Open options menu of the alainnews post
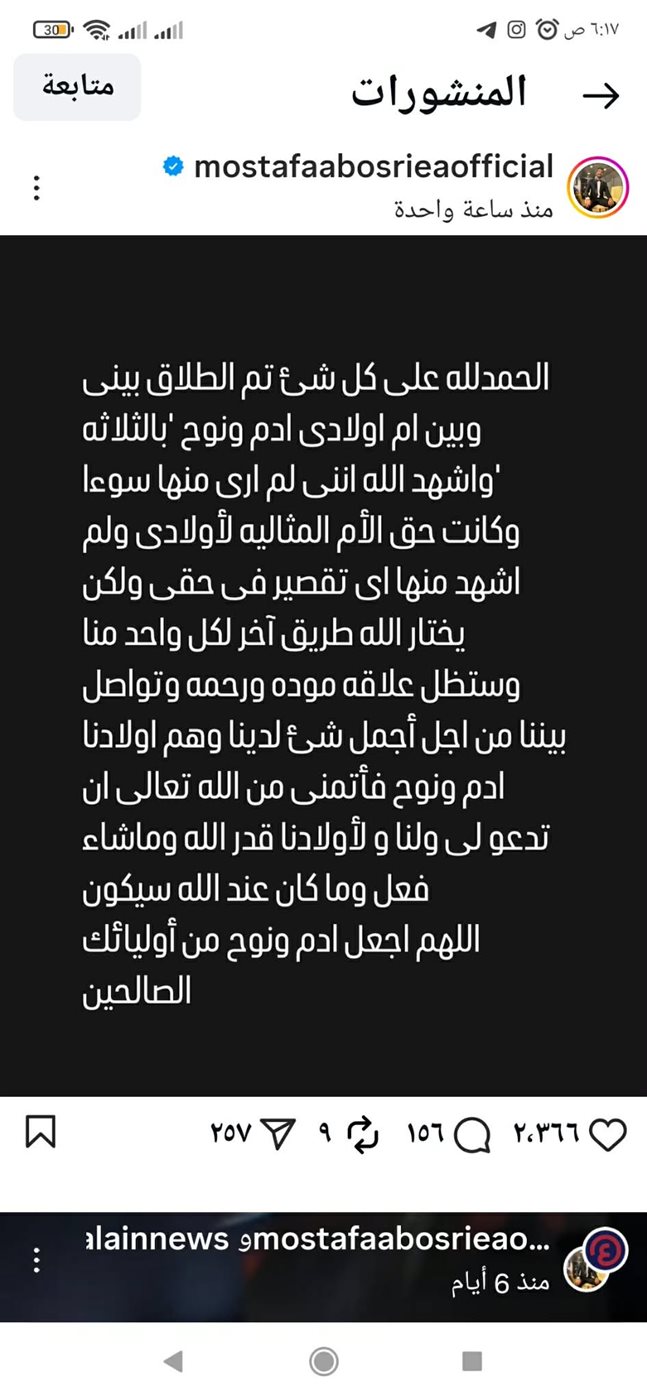Screen dimensions: 647x1400 [x=36, y=1260]
